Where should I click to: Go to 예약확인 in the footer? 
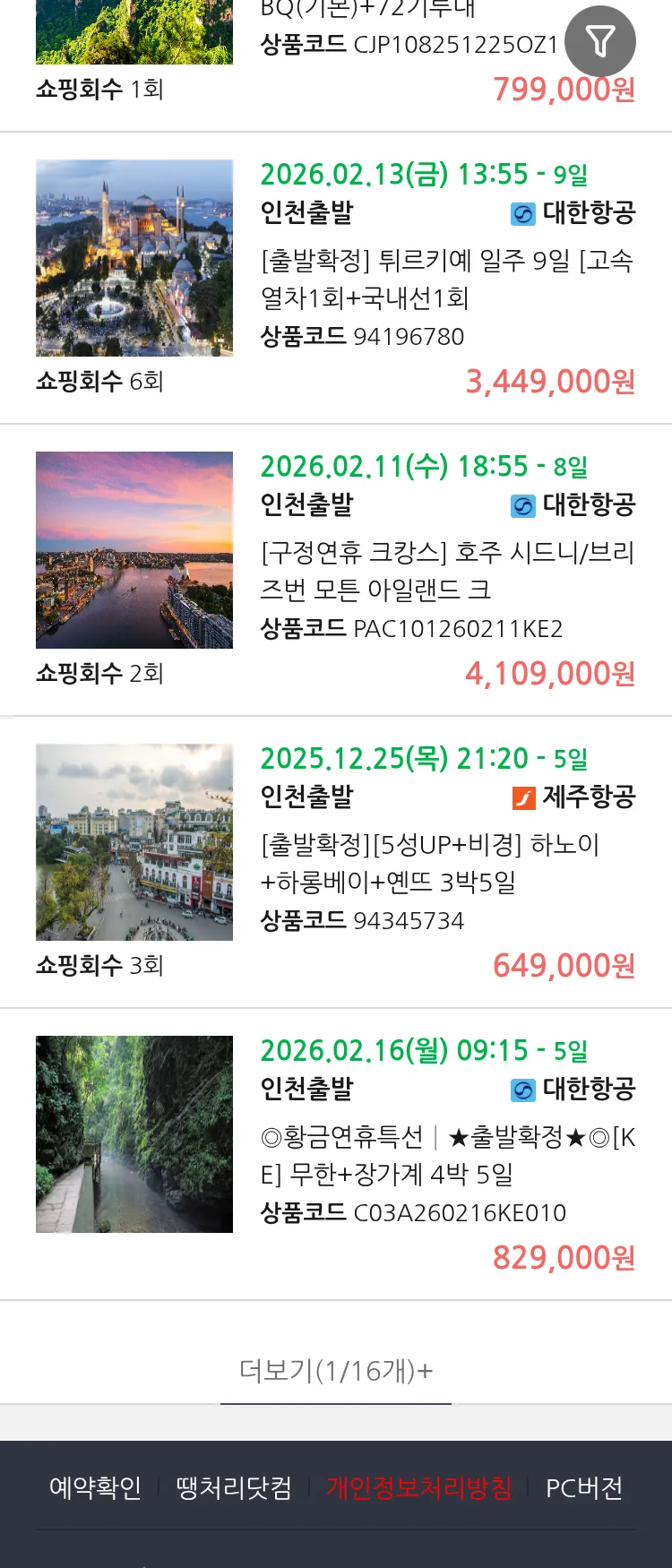95,1488
